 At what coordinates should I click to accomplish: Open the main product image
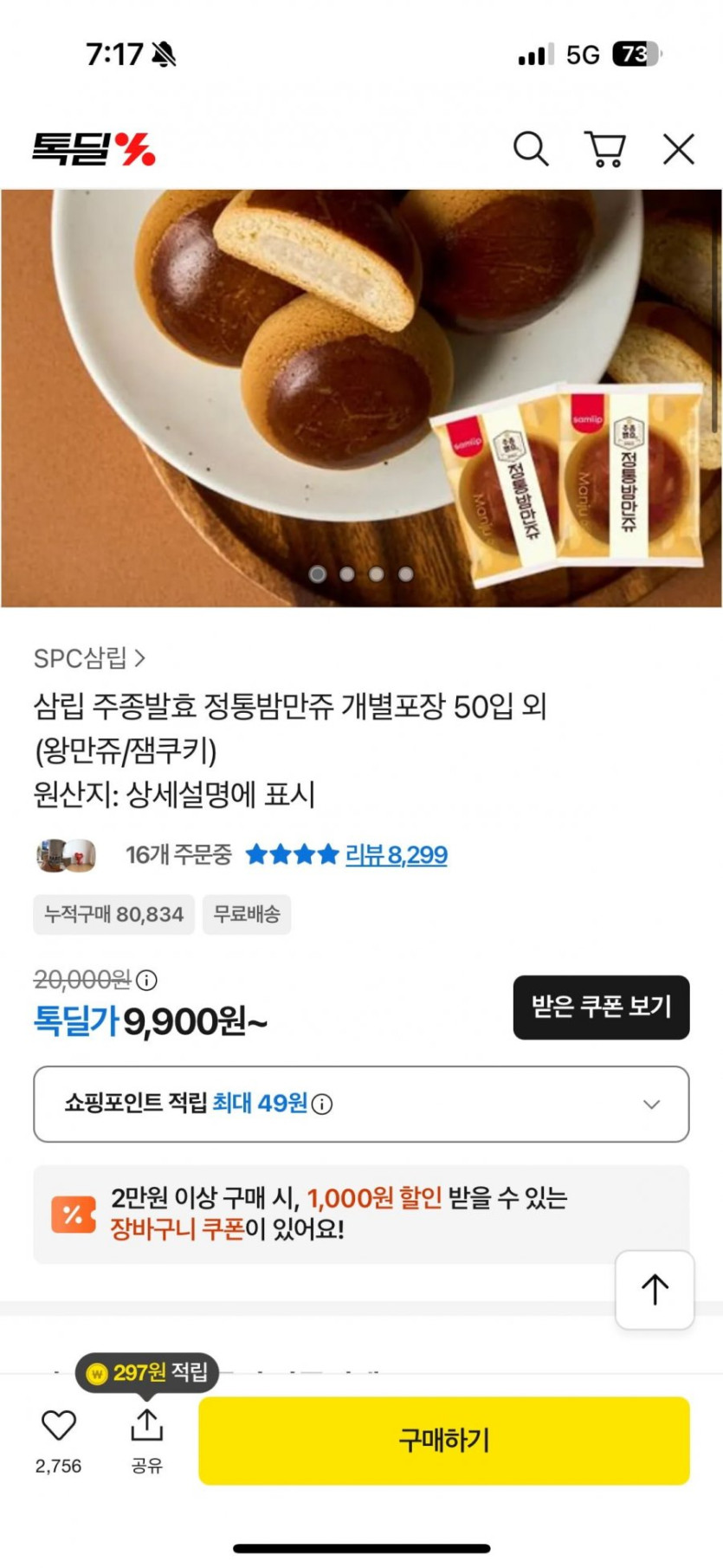coord(361,398)
